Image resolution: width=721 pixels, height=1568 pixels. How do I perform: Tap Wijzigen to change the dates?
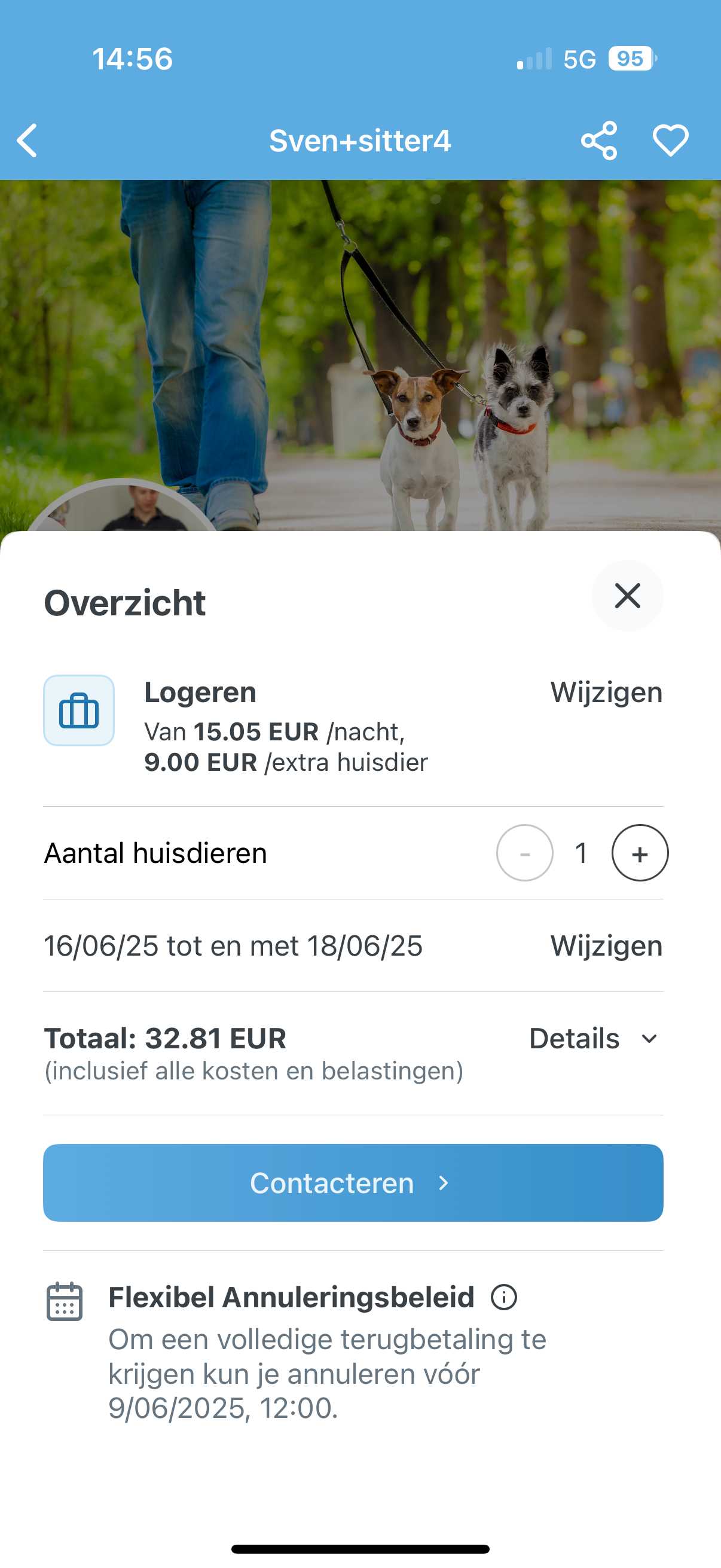[x=606, y=946]
